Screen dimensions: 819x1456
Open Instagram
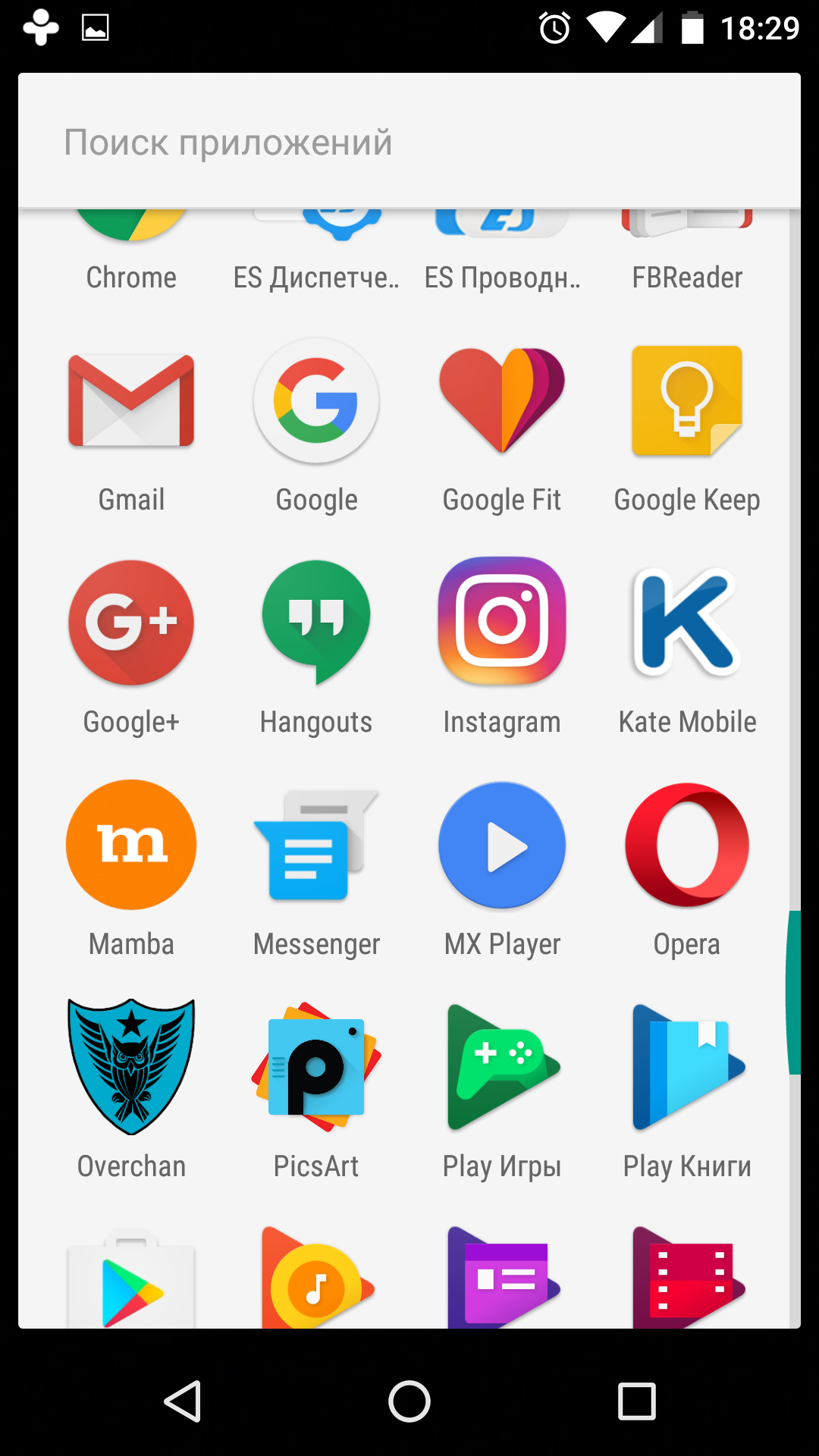[501, 623]
